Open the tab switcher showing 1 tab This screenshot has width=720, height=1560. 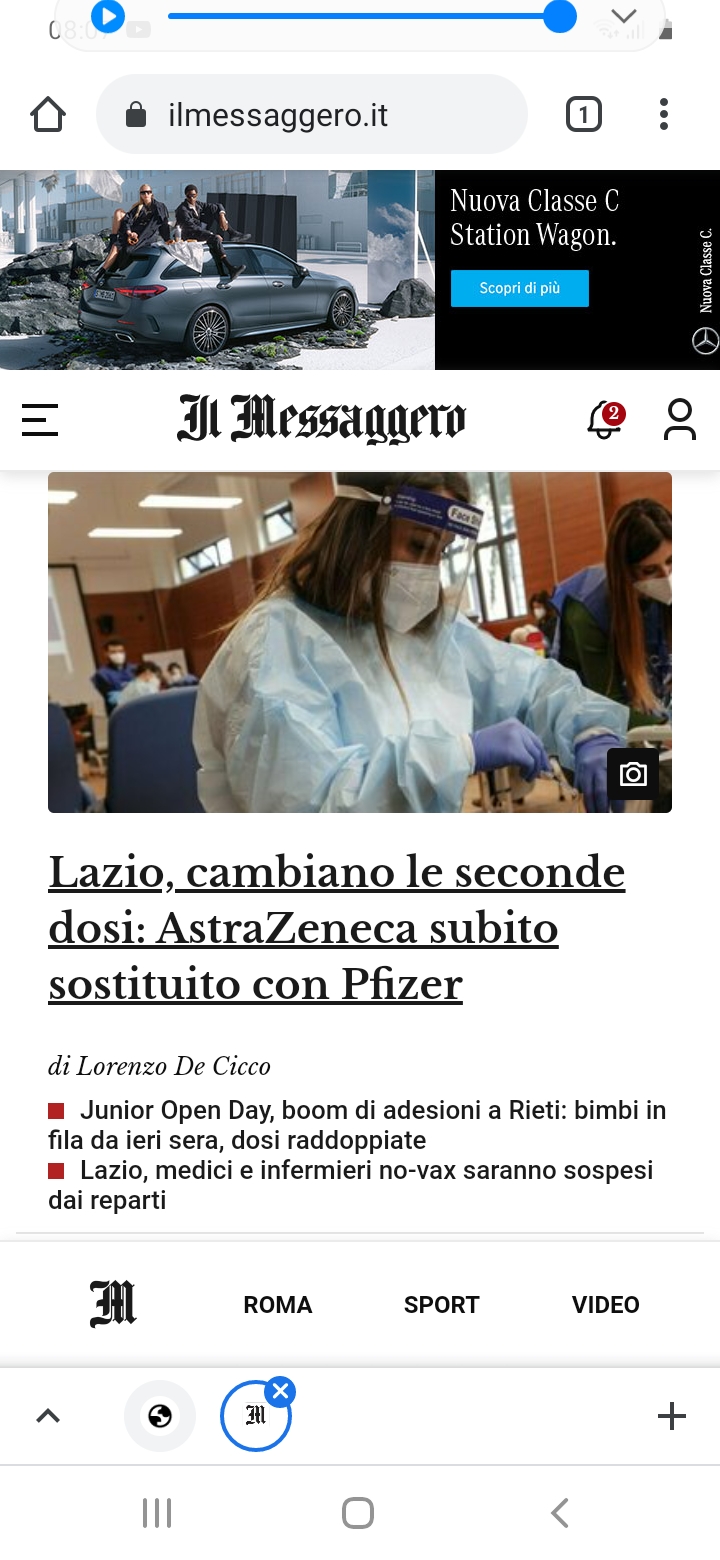click(584, 115)
